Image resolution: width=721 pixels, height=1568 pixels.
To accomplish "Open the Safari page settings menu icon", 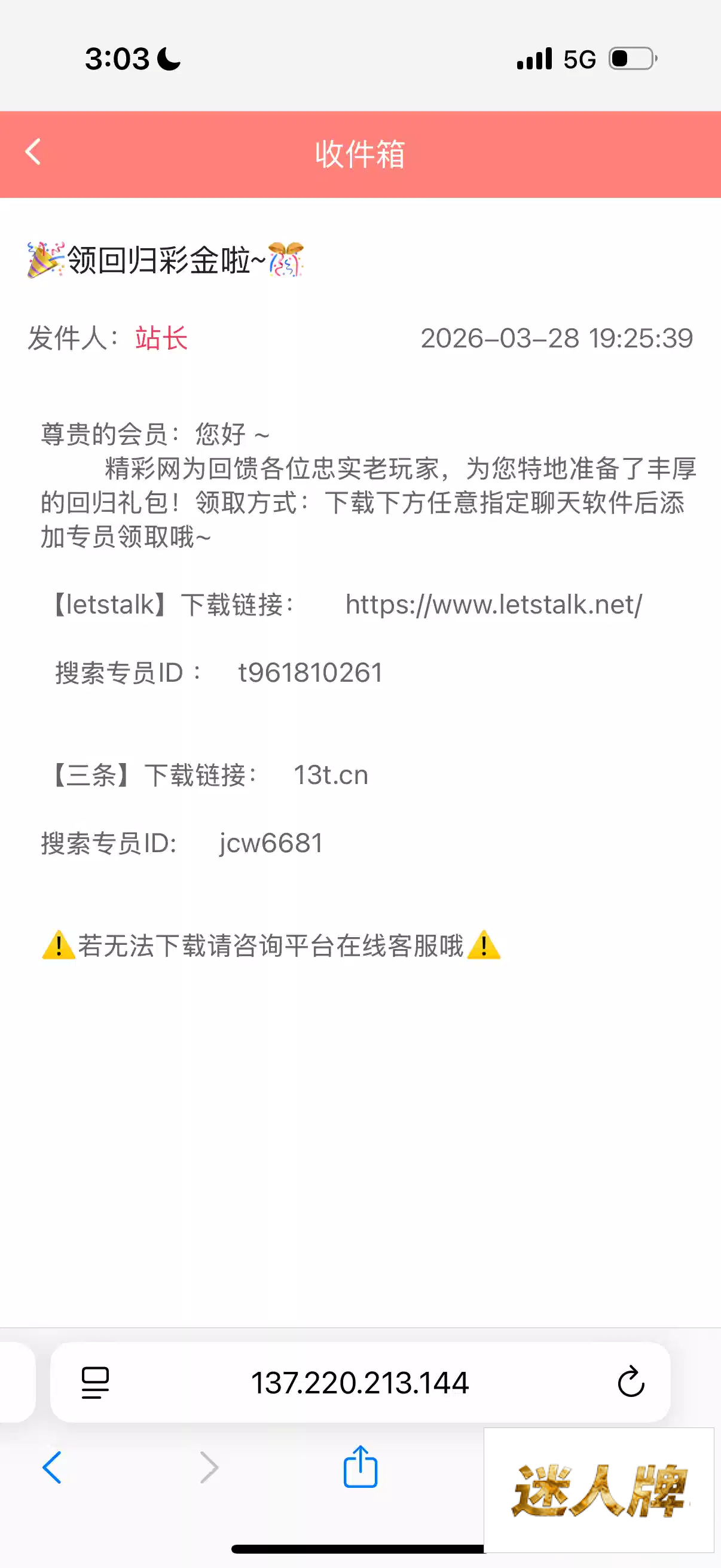I will point(95,1383).
